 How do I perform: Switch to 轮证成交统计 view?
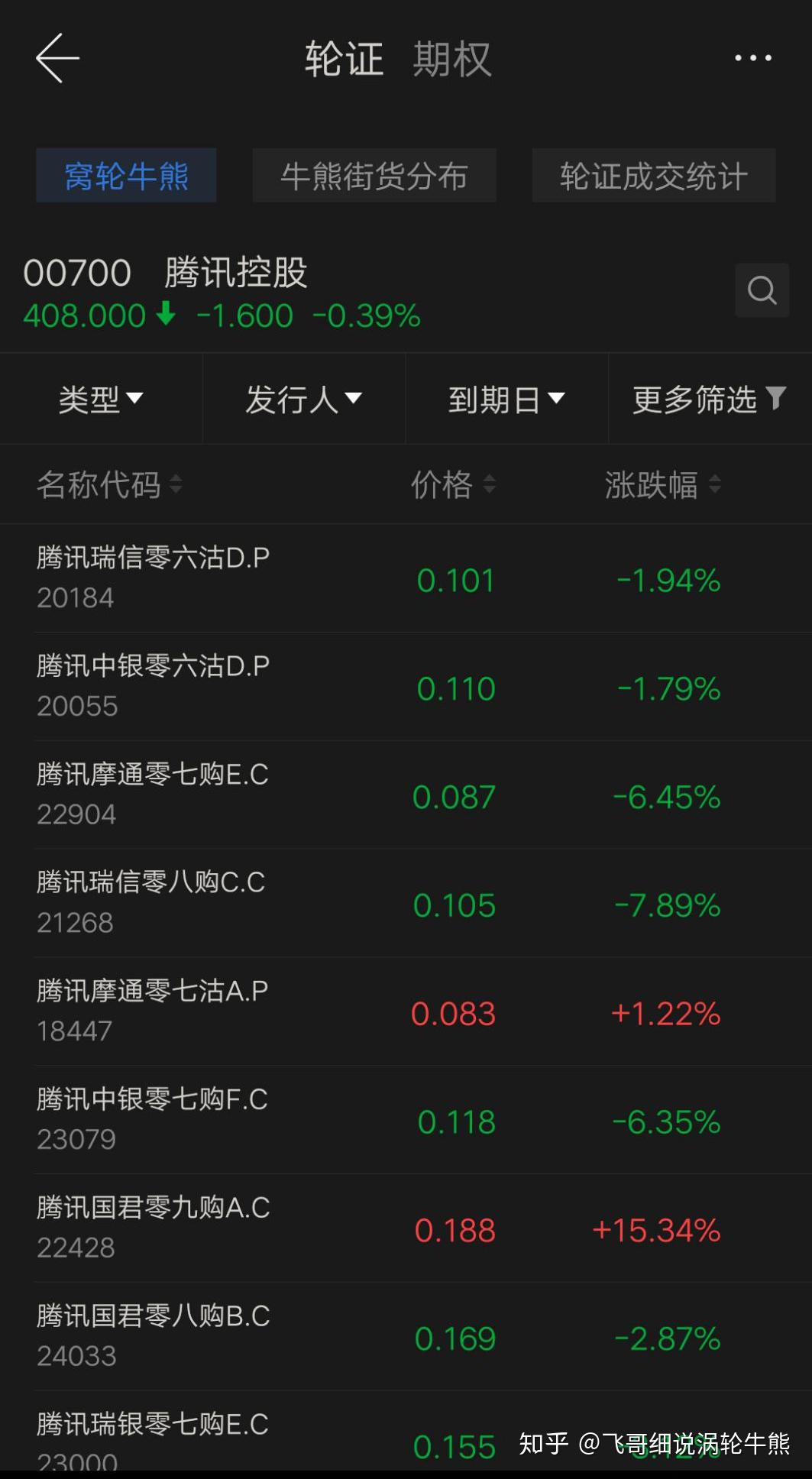(653, 176)
